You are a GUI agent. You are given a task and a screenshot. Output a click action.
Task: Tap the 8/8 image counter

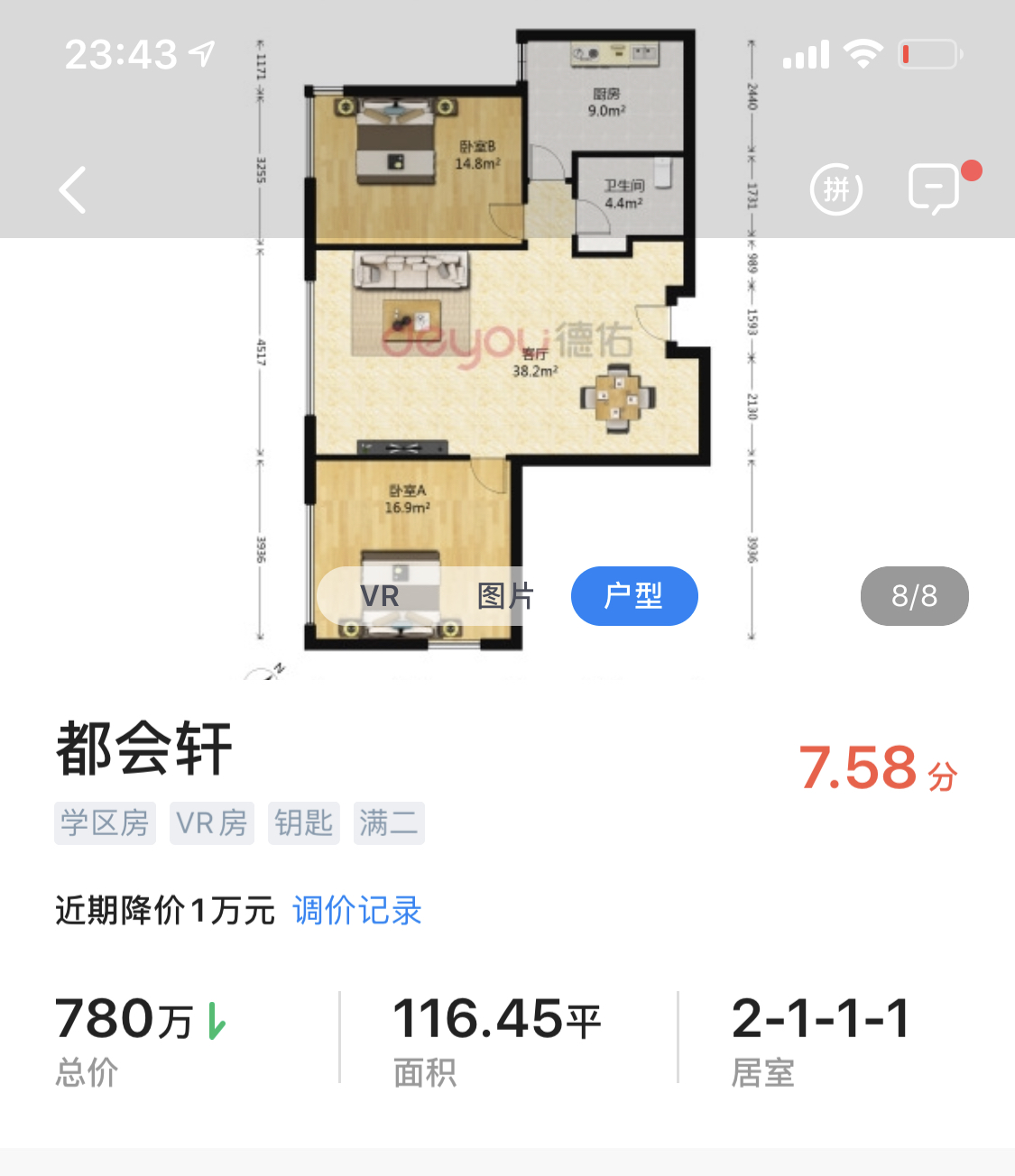tap(915, 596)
